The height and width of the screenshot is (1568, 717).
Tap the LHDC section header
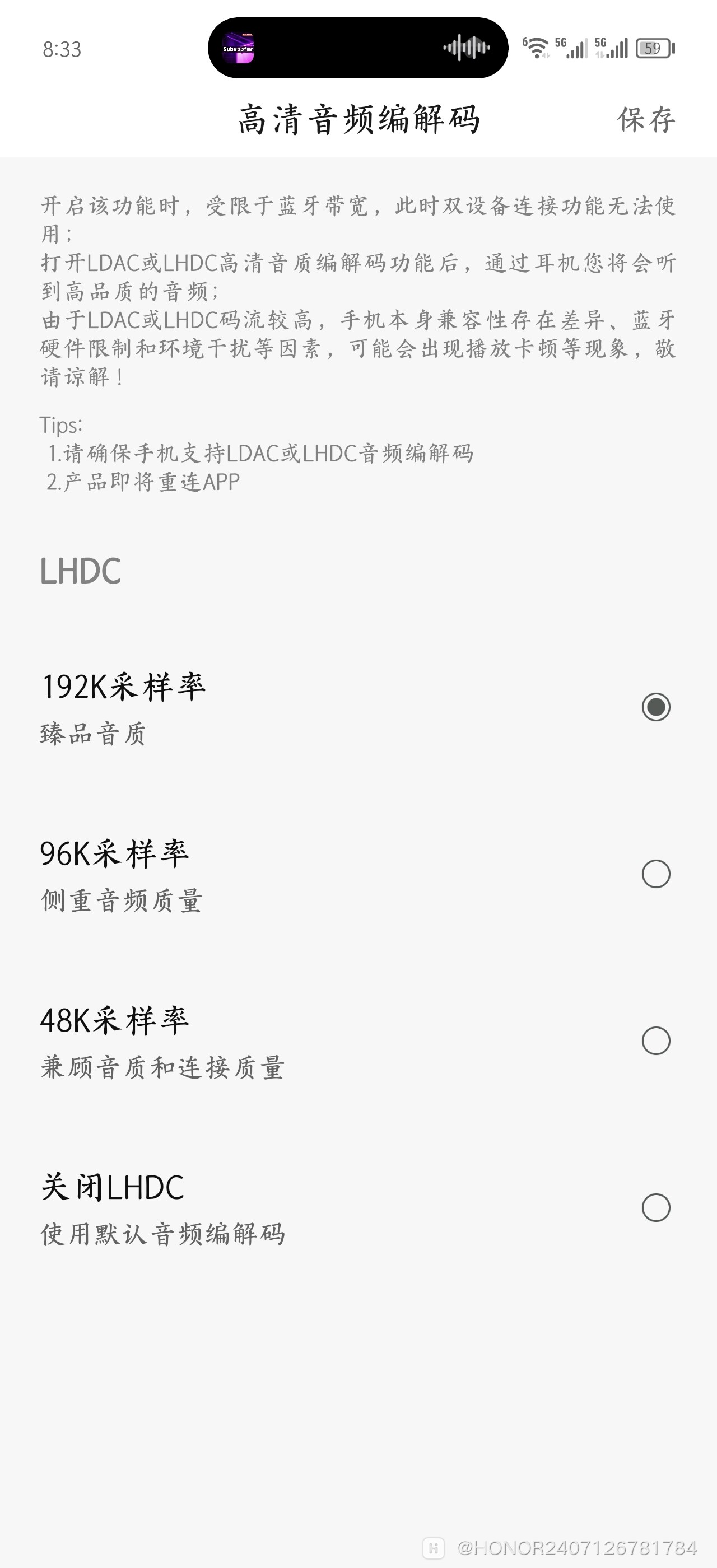point(79,571)
